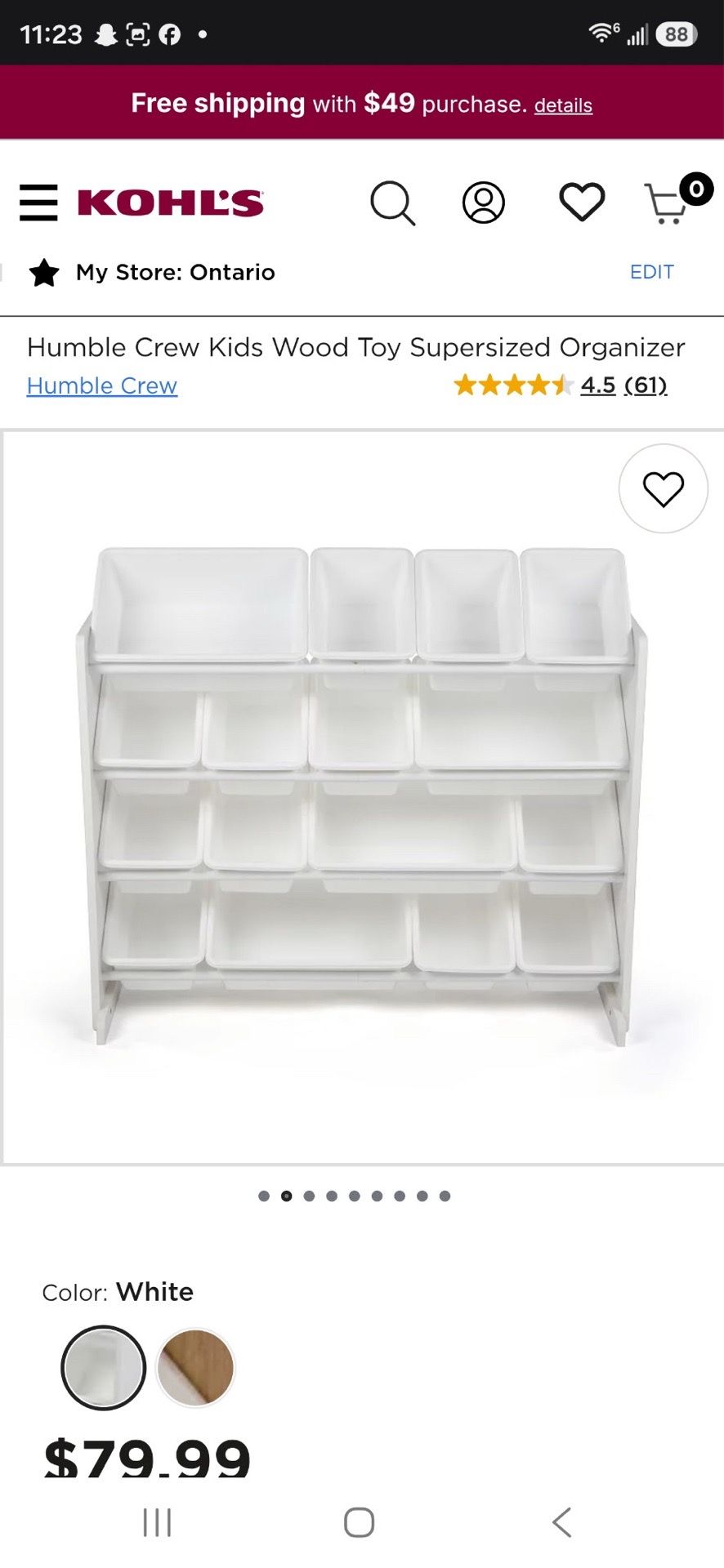Image resolution: width=724 pixels, height=1568 pixels.
Task: Open the wishlist heart in header
Action: 582,202
